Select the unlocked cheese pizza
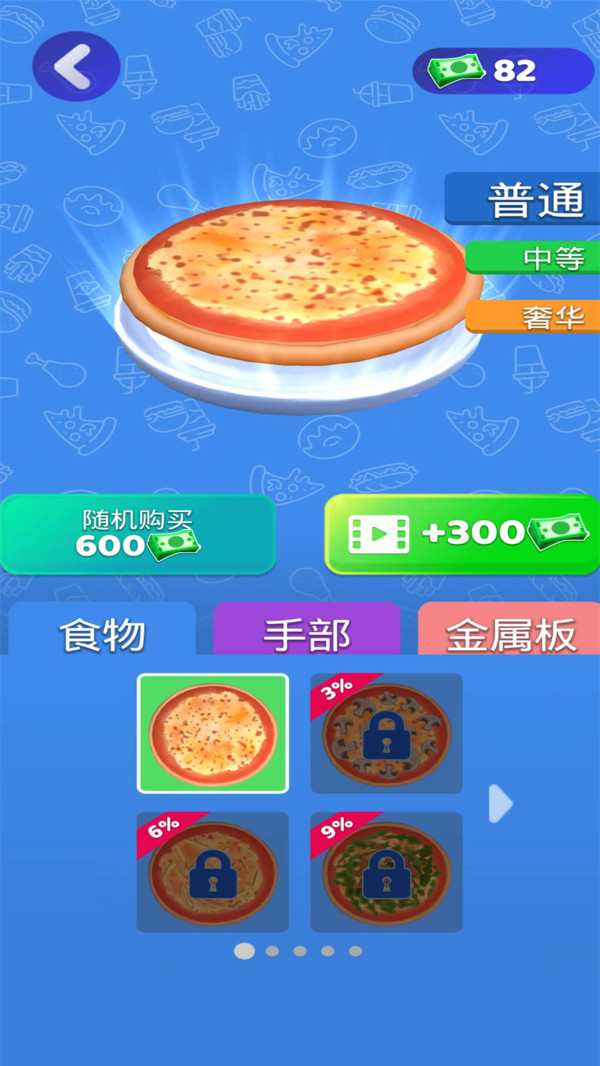 click(213, 733)
